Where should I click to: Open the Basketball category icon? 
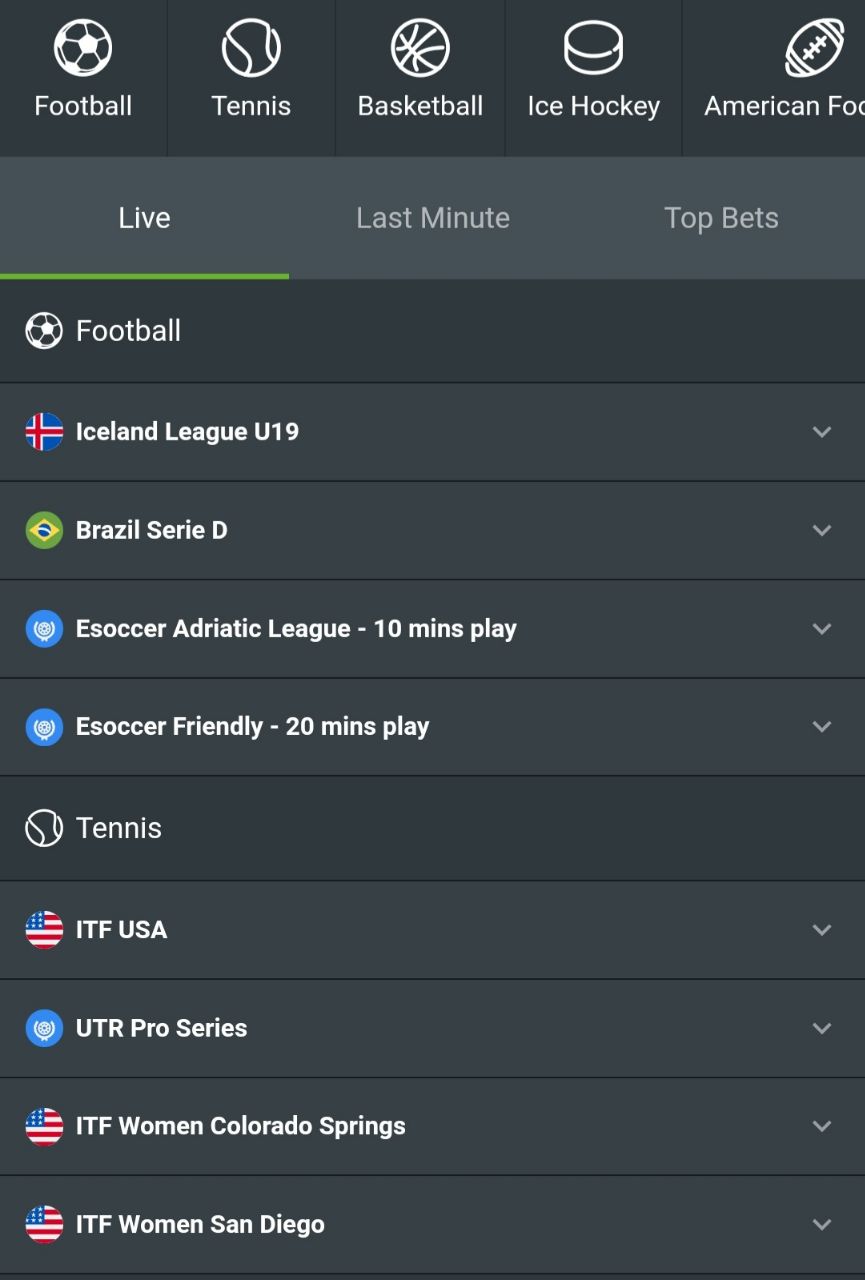pyautogui.click(x=419, y=45)
